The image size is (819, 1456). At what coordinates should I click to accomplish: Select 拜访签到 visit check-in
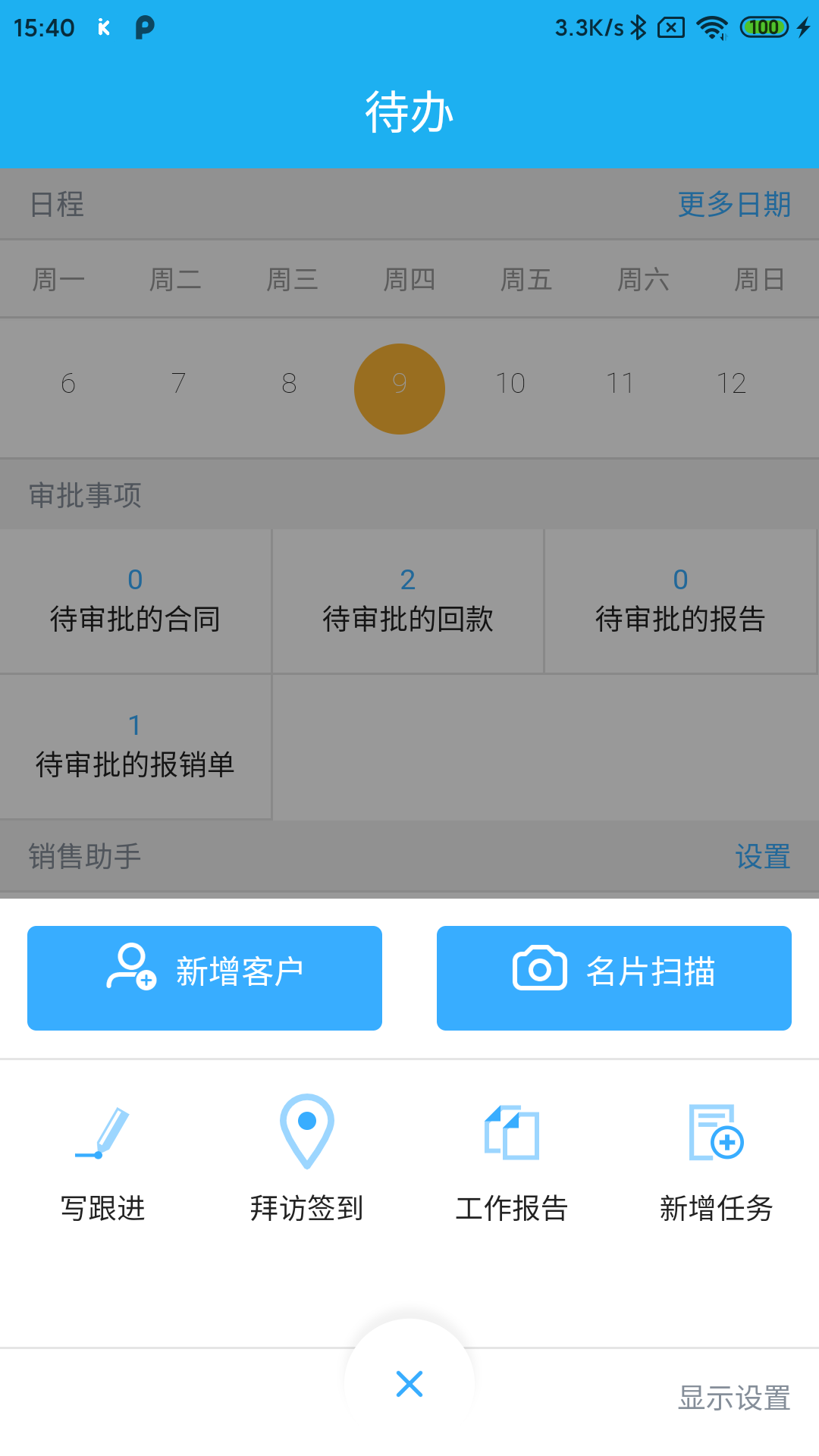[x=307, y=1158]
